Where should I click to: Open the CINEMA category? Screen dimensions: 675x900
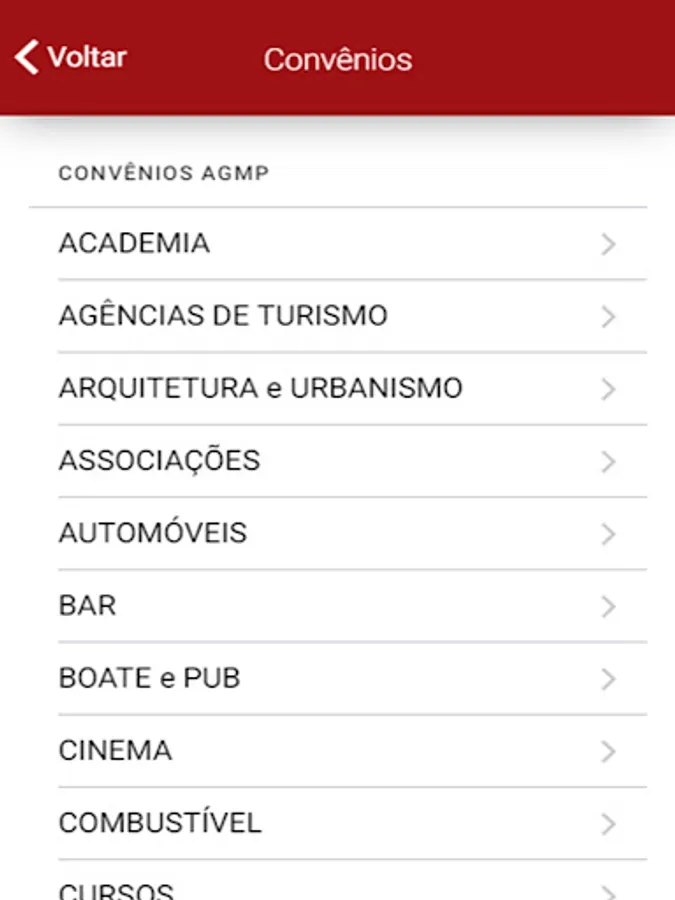[x=338, y=751]
